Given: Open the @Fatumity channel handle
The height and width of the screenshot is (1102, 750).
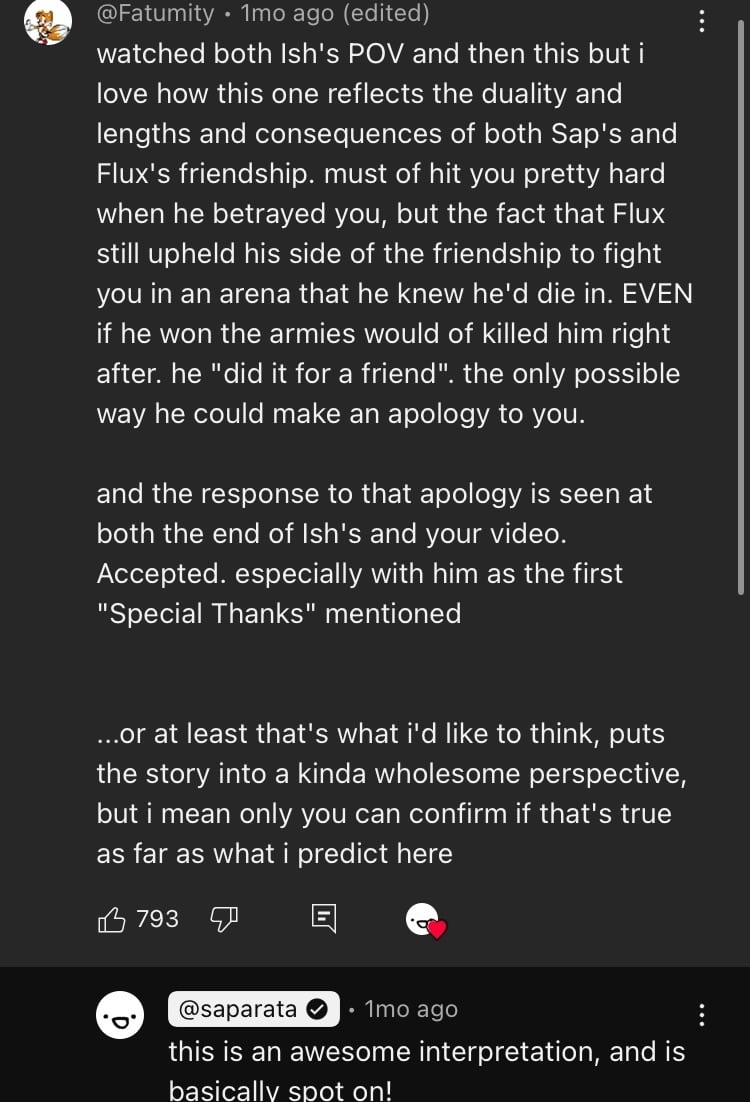Looking at the screenshot, I should [155, 13].
